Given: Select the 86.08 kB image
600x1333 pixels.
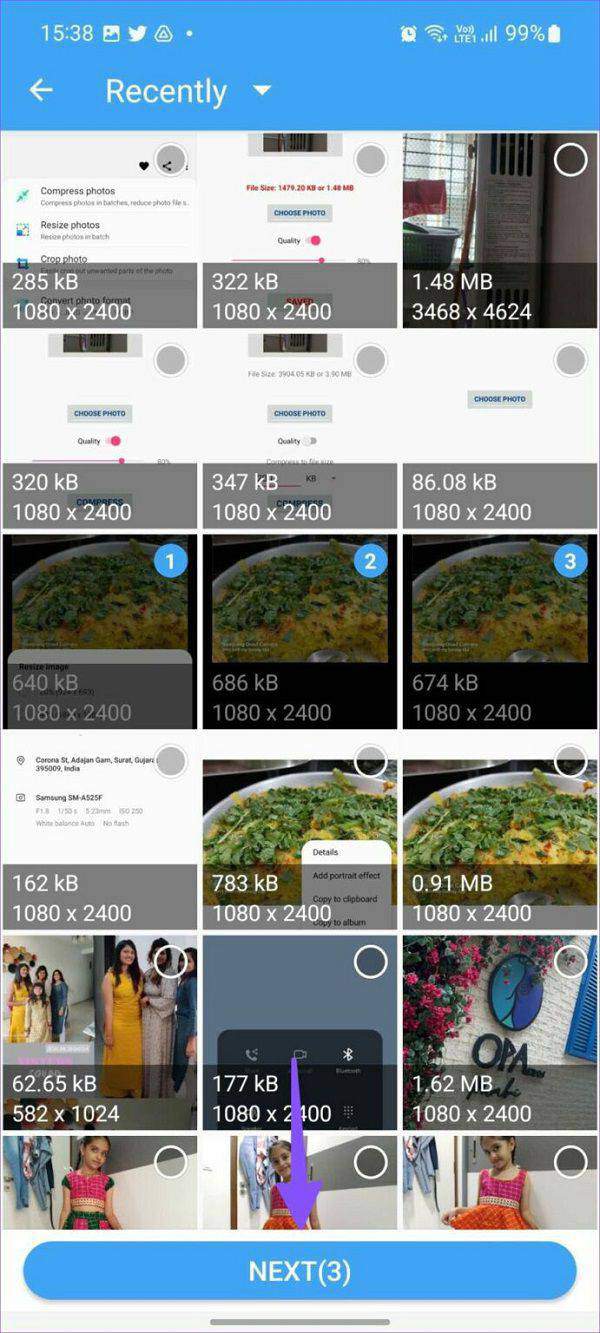Looking at the screenshot, I should (x=499, y=431).
